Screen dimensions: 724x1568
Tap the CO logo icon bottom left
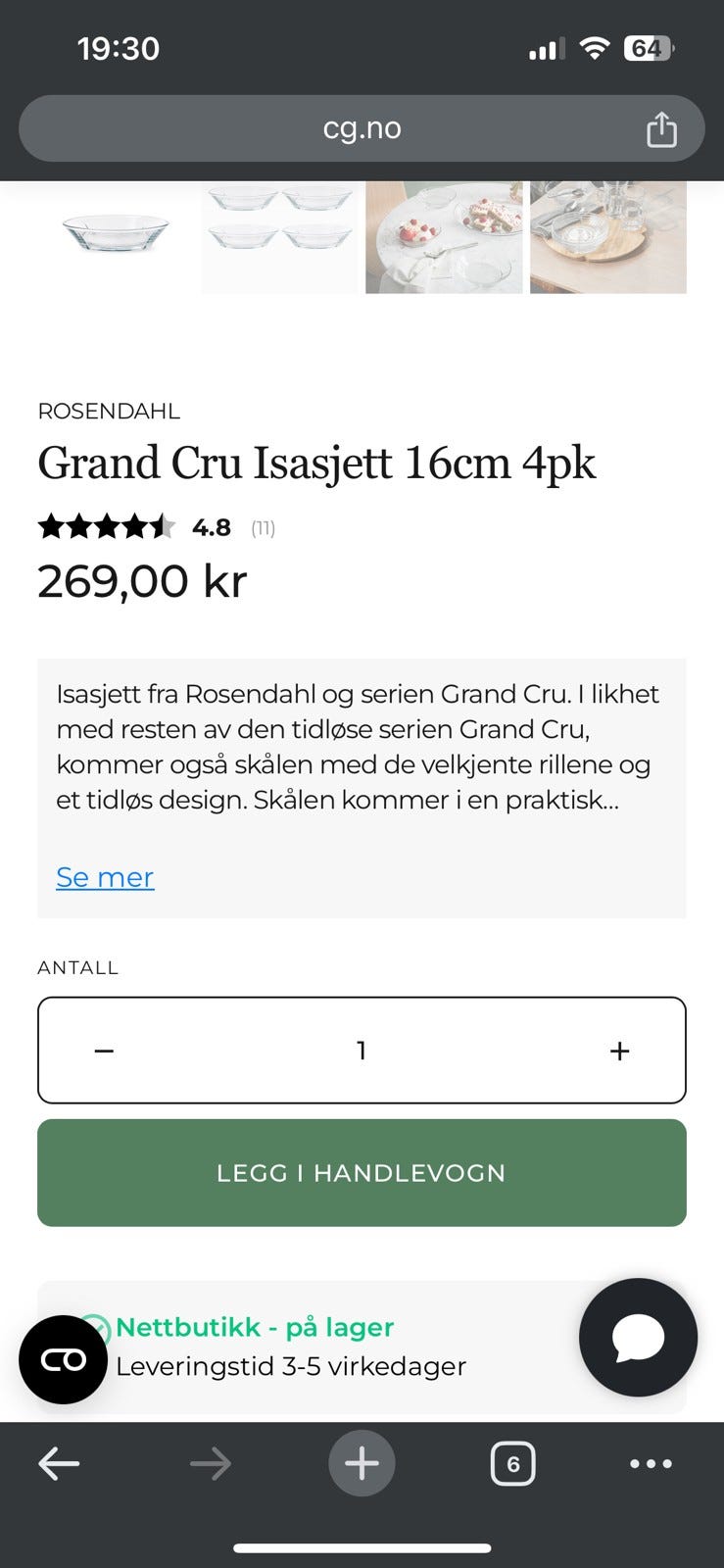click(x=63, y=1359)
